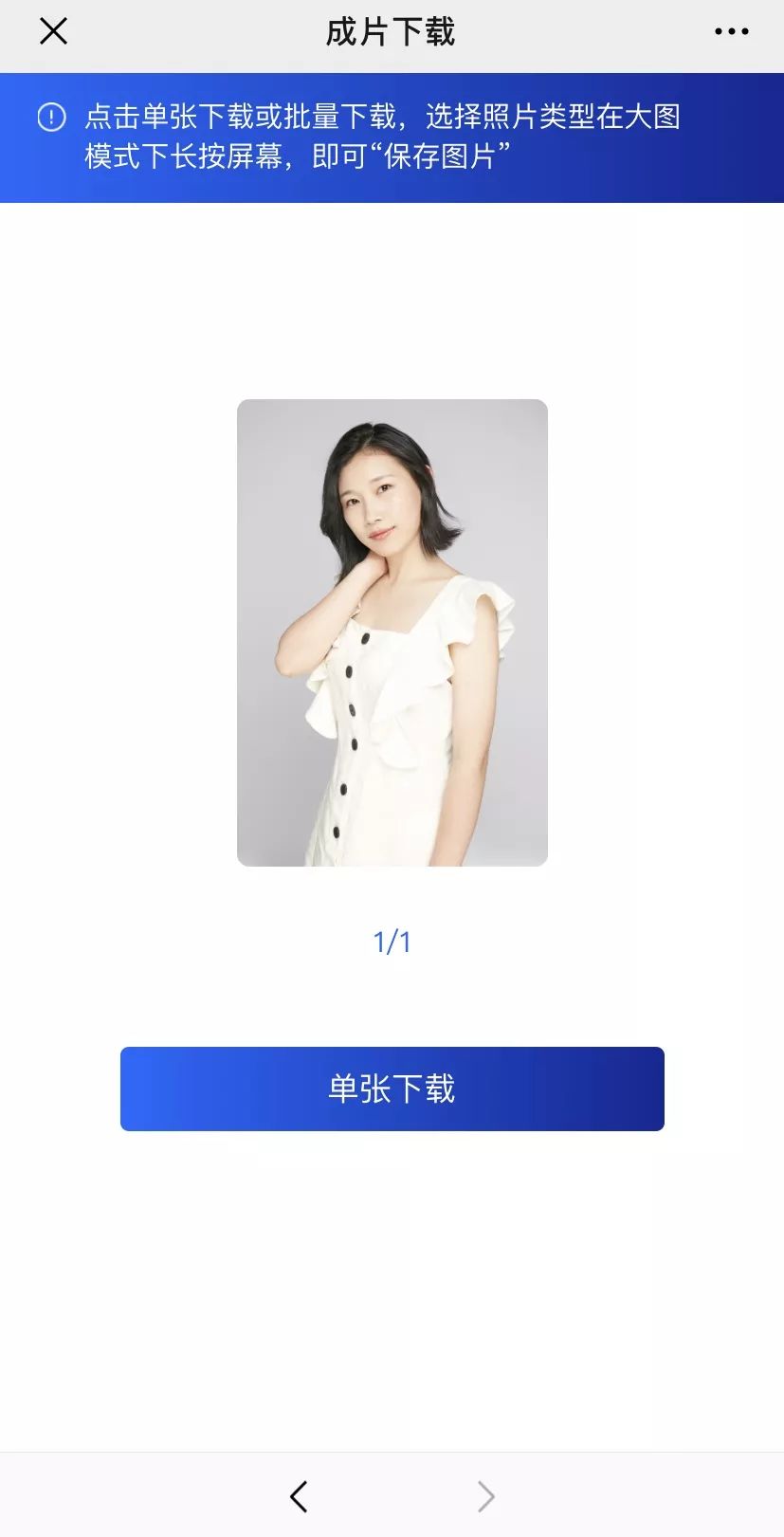This screenshot has width=784, height=1537.
Task: Open the WeChat menu via the ellipsis icon
Action: (x=731, y=31)
